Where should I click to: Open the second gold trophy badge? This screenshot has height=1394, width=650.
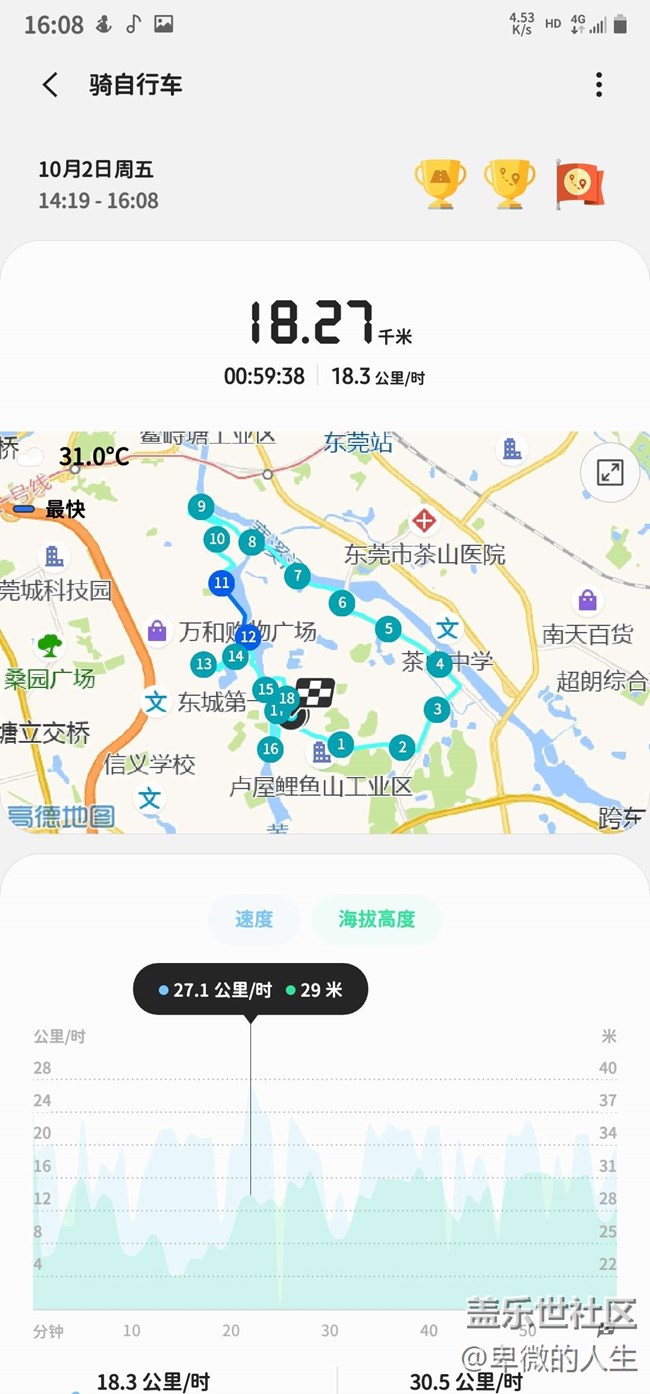click(x=510, y=184)
